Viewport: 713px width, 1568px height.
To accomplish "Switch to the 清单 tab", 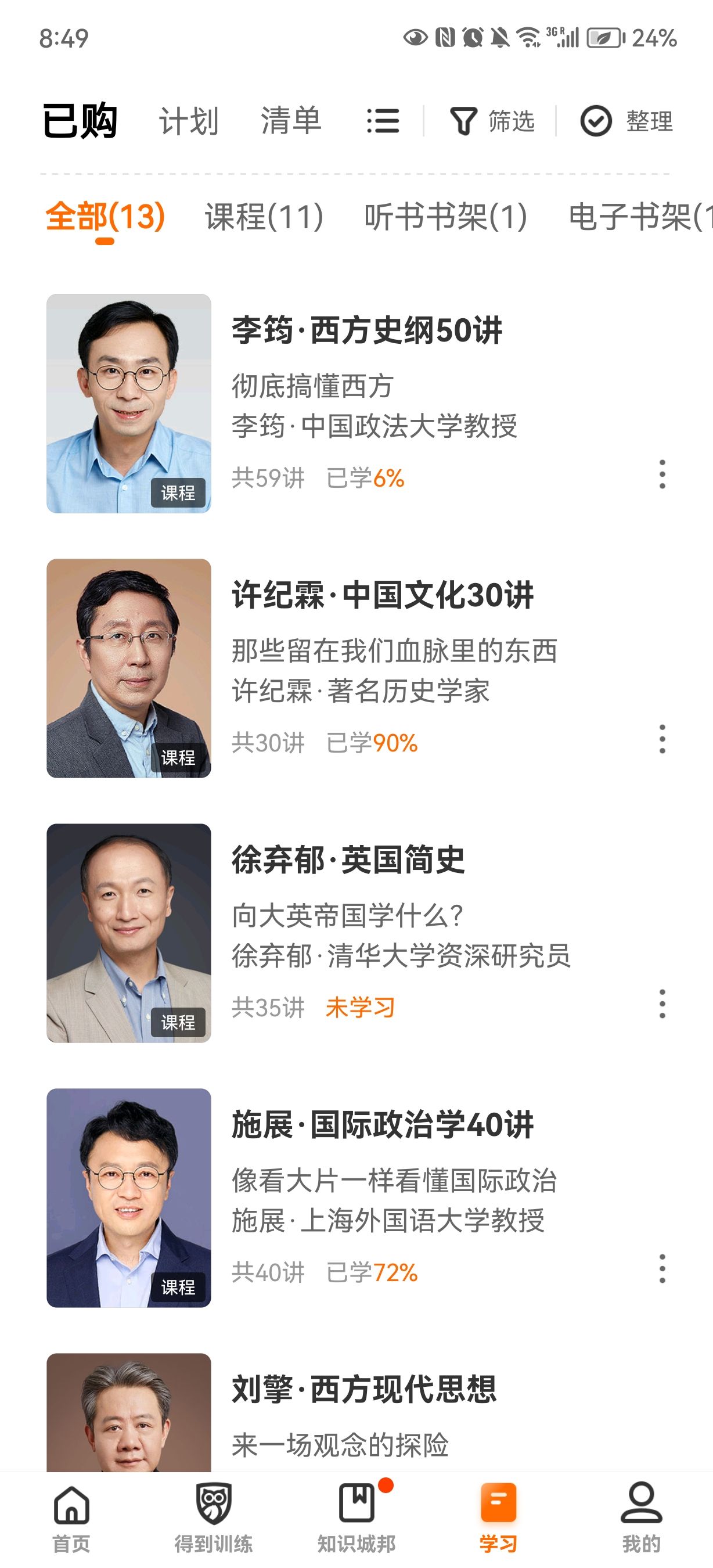I will [291, 121].
